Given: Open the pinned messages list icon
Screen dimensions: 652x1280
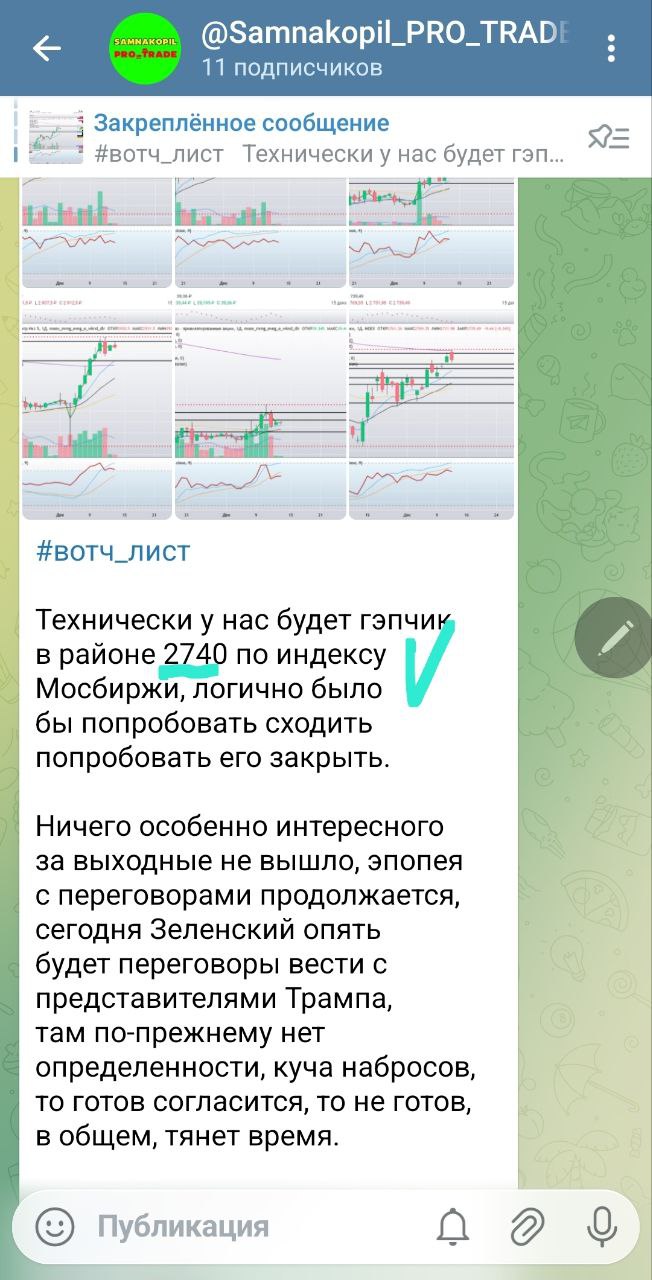Looking at the screenshot, I should click(x=608, y=138).
